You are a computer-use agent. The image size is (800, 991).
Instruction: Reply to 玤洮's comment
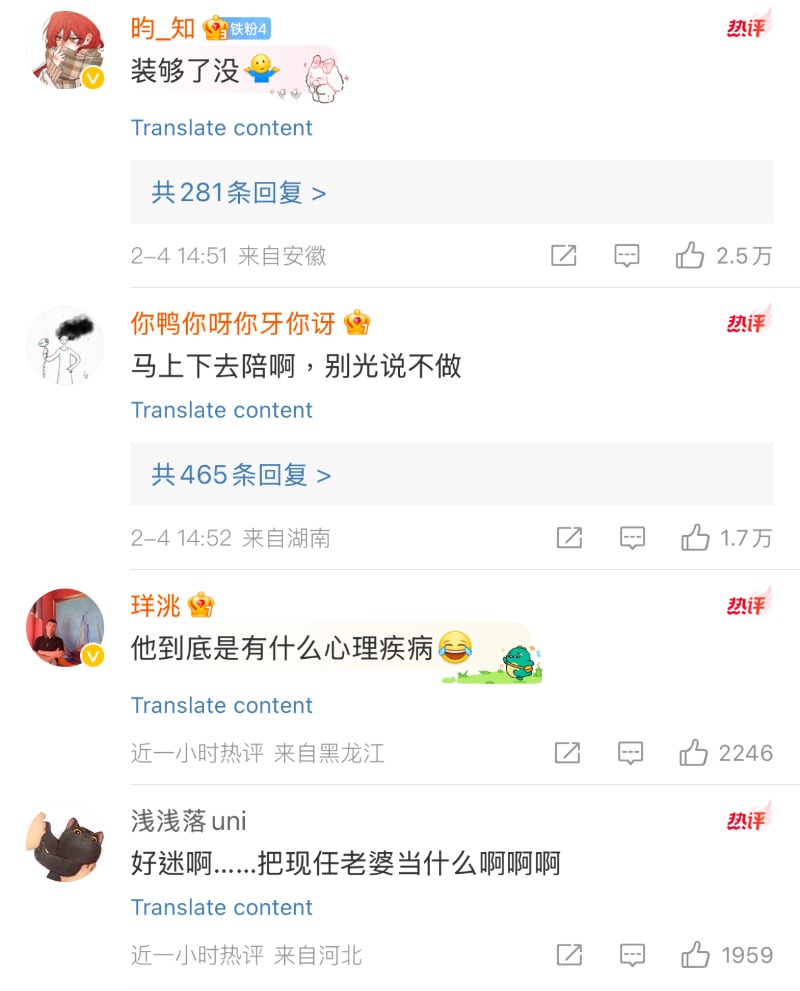point(630,753)
